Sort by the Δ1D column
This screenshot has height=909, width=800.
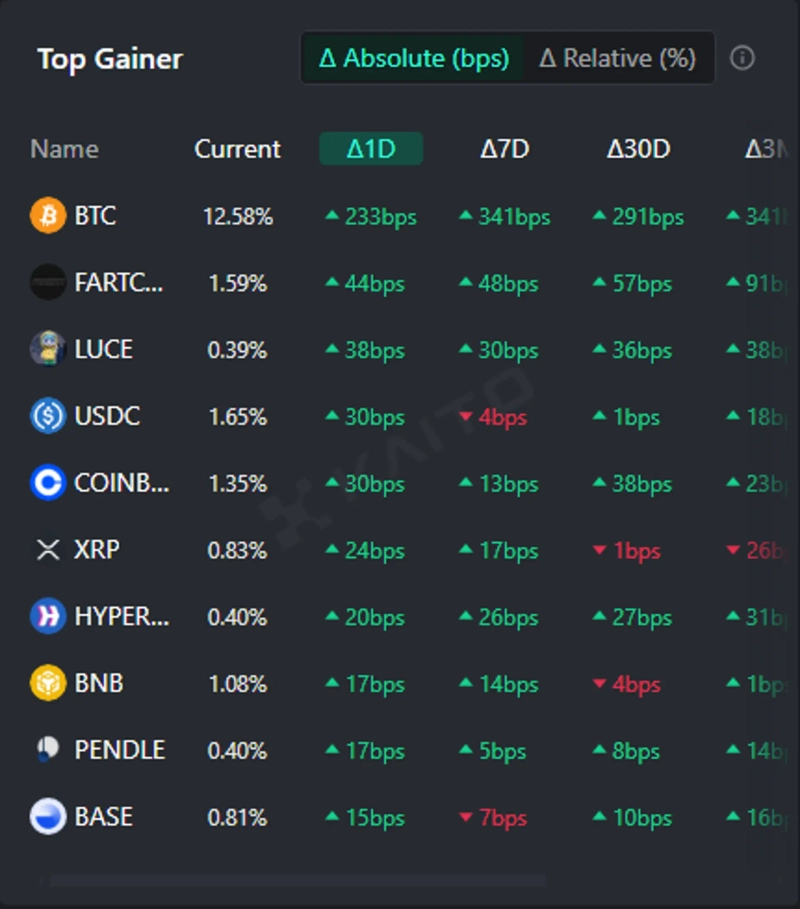coord(371,149)
